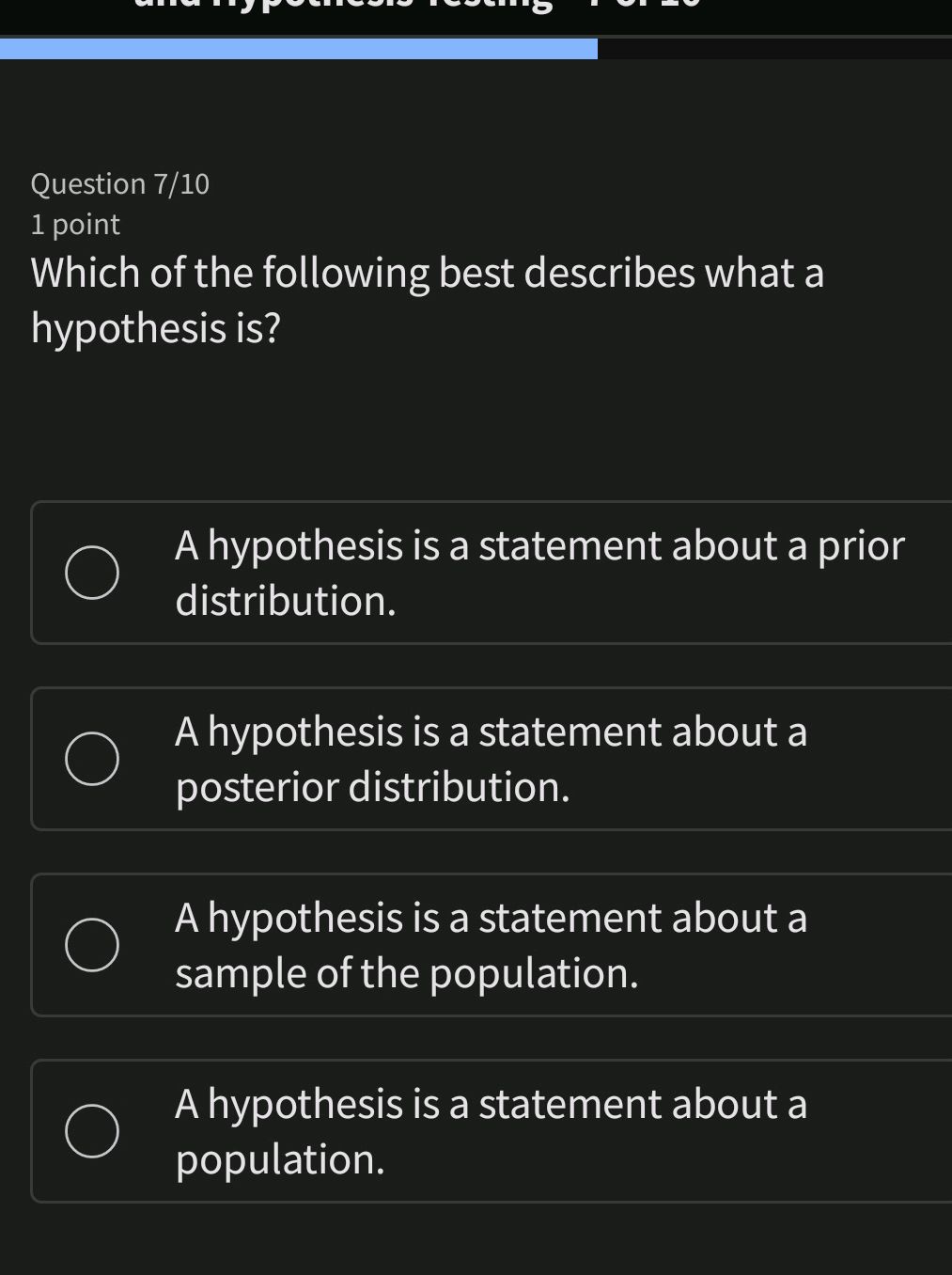
Task: Click the Question 7/10 label
Action: pos(119,183)
